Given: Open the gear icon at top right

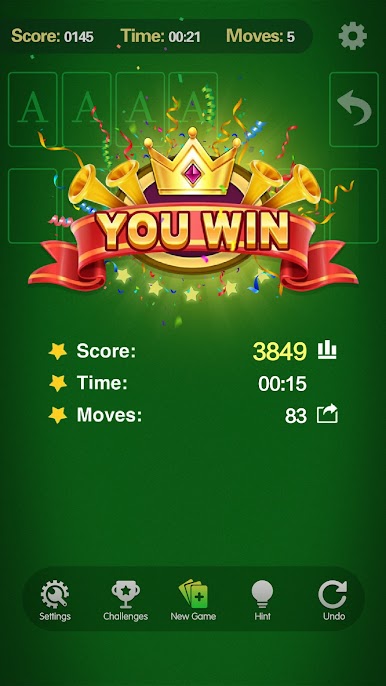Looking at the screenshot, I should coord(353,36).
